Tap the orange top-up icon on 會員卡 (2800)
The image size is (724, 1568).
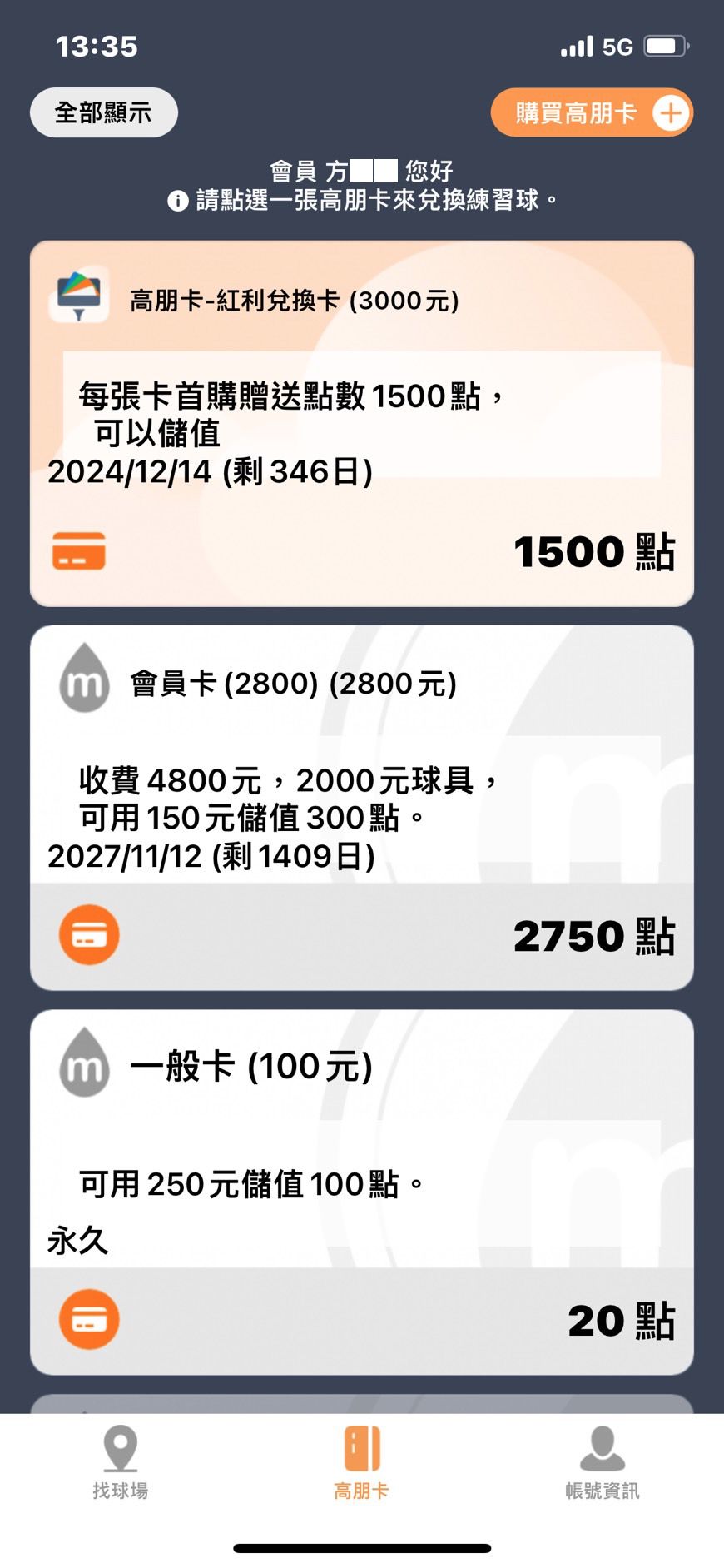click(x=89, y=935)
